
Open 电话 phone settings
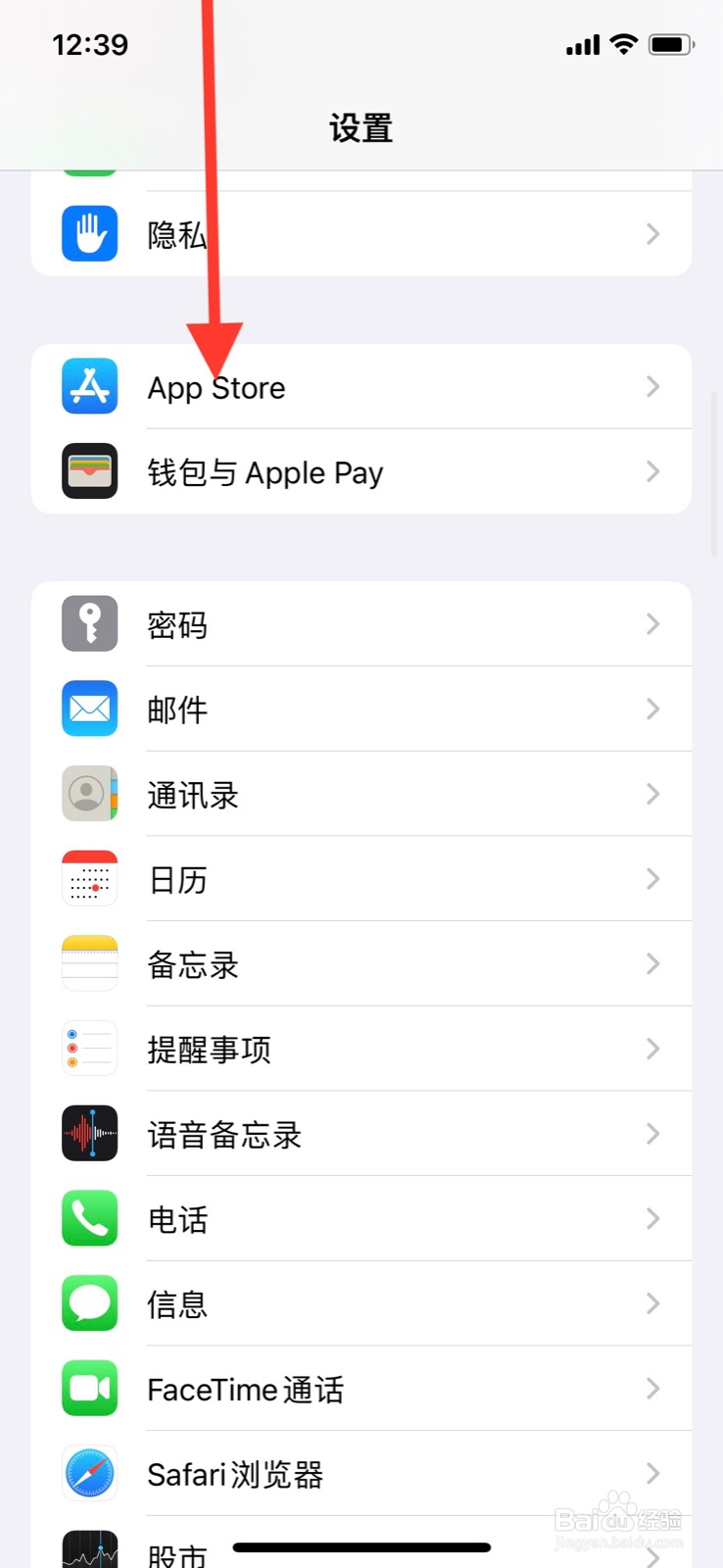[361, 1218]
